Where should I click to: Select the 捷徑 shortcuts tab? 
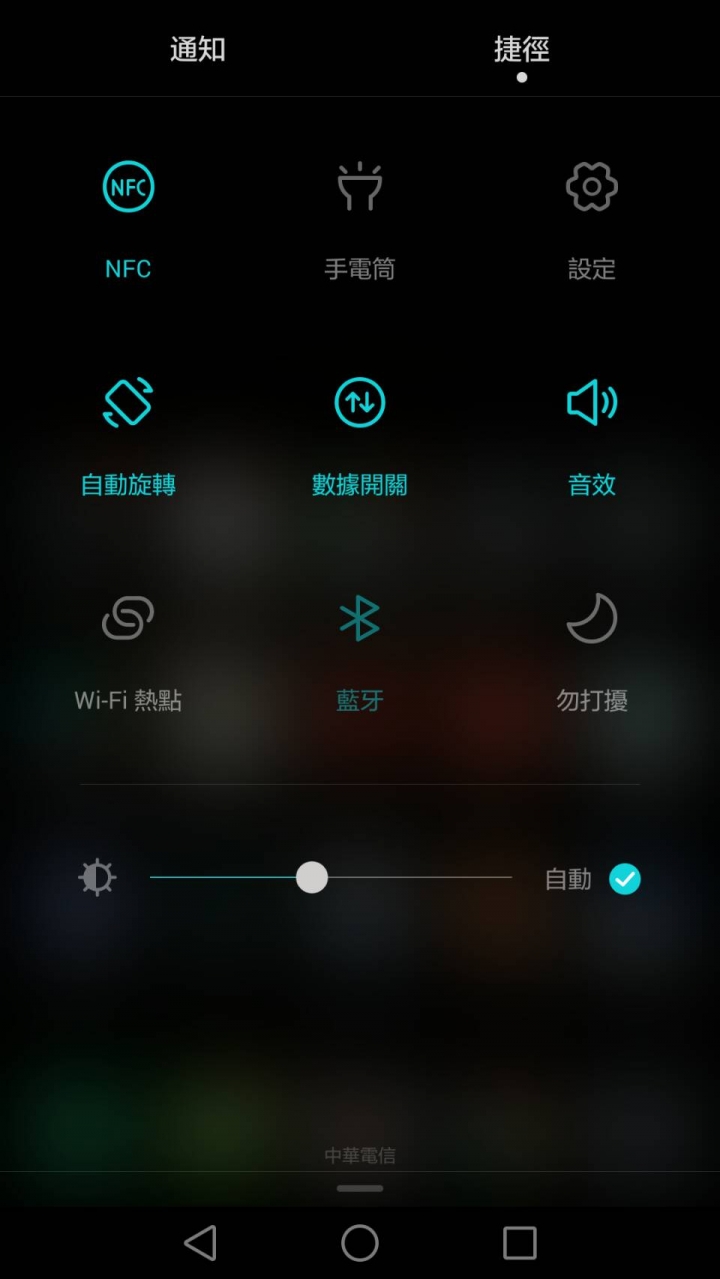(521, 48)
